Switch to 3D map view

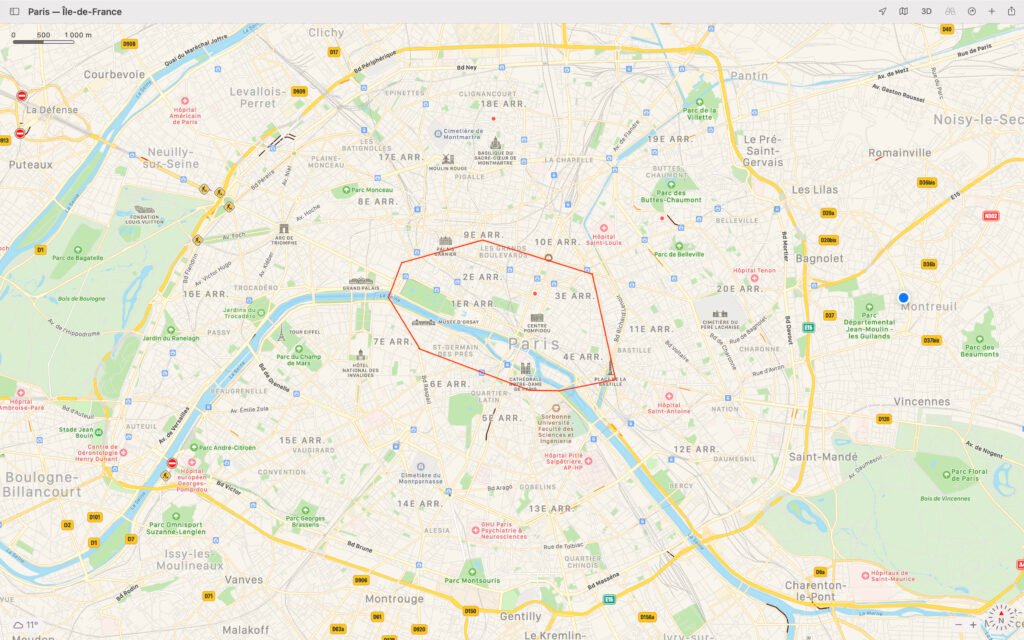tap(926, 11)
